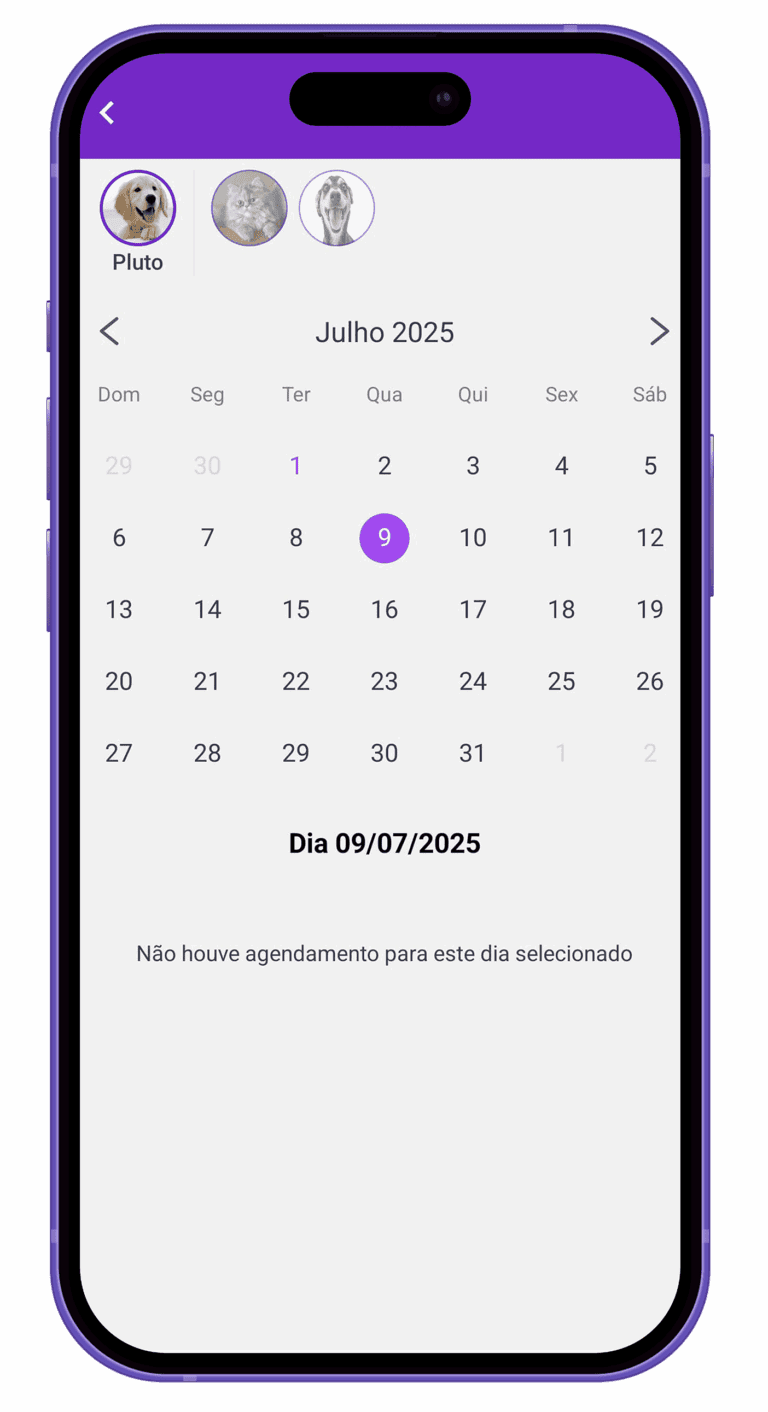Screen dimensions: 768x1412
Task: Pick day 5 in the calendar
Action: pos(650,466)
